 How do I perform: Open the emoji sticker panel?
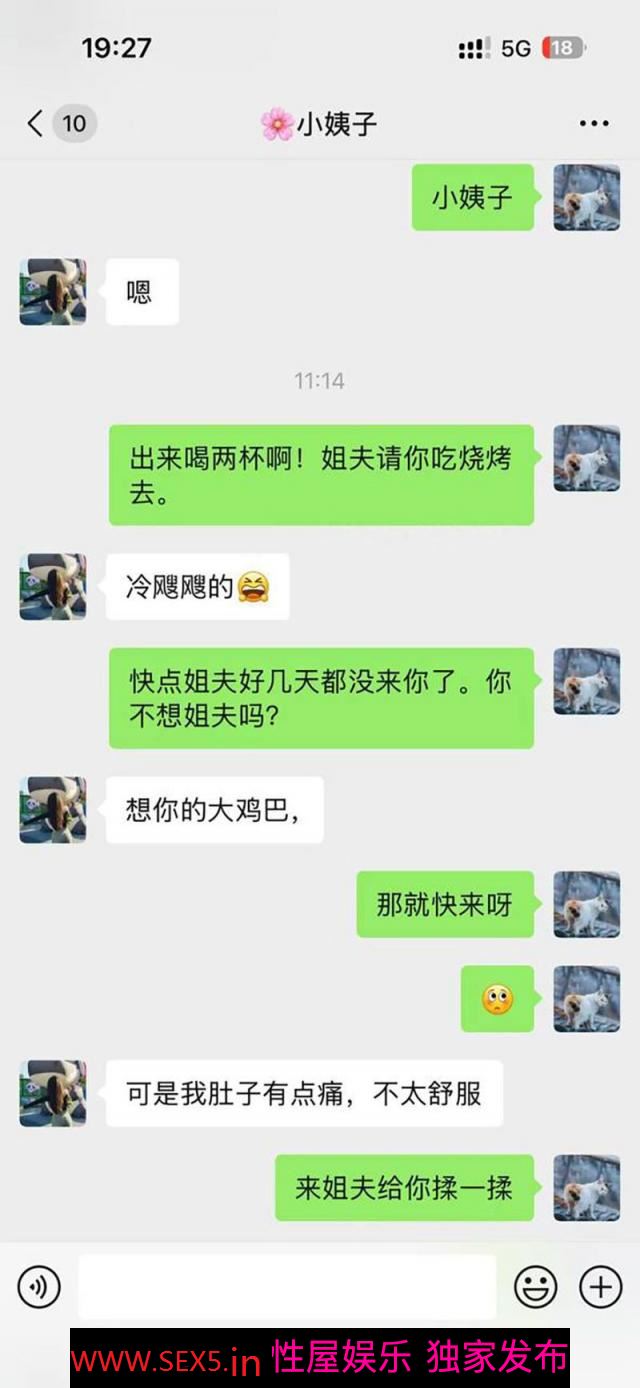[535, 1287]
